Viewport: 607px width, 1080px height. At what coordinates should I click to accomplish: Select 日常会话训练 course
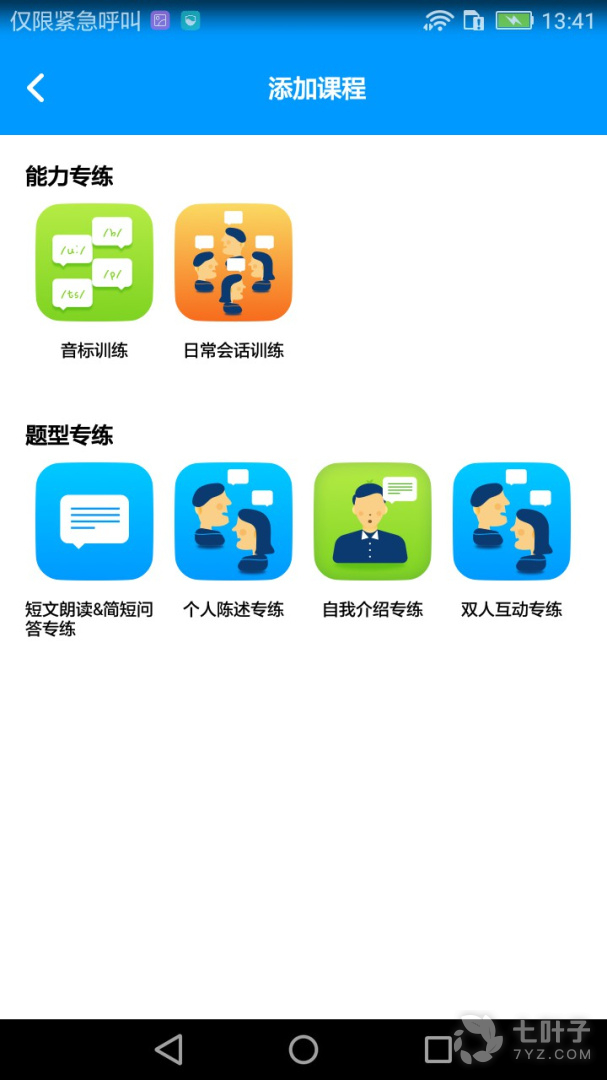(233, 263)
